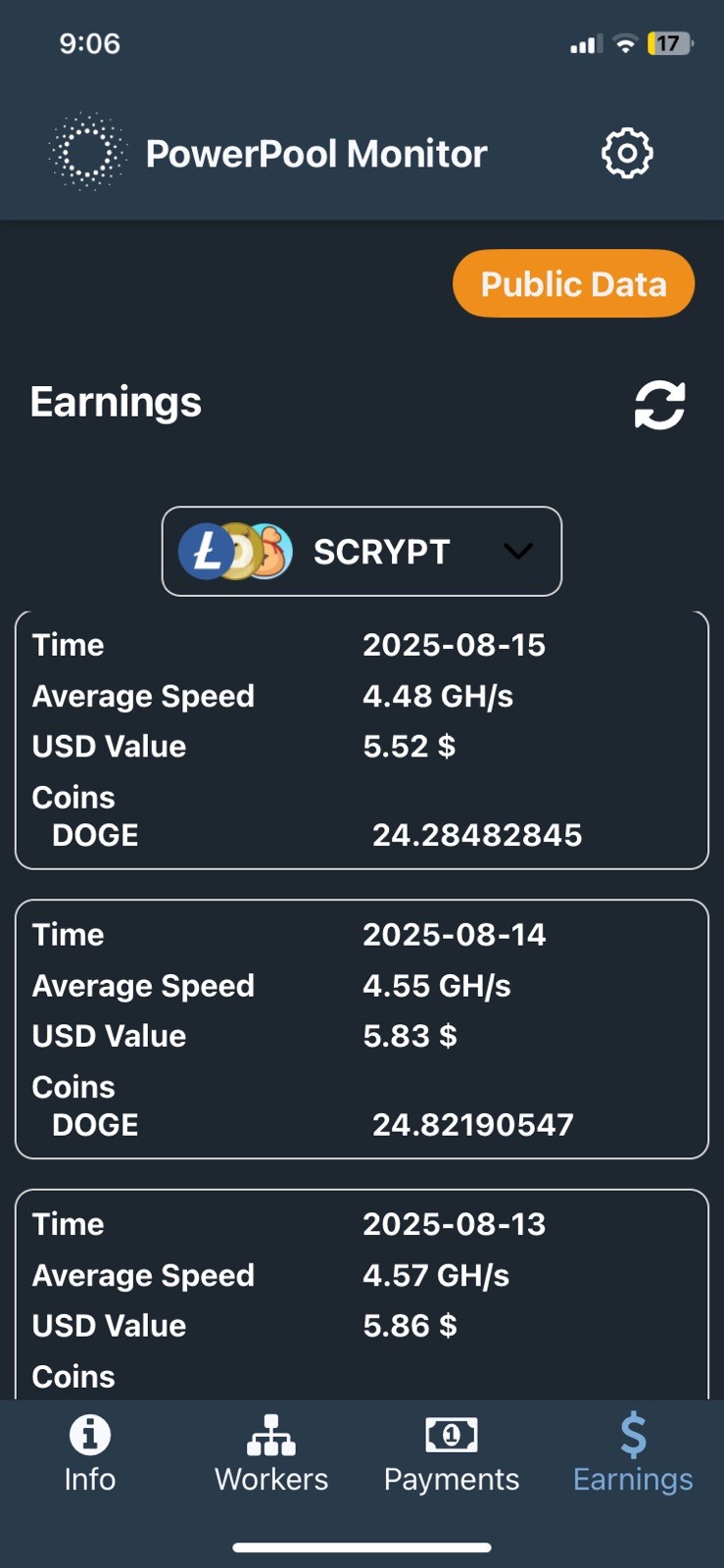Expand the chevron next to SCRYPT
This screenshot has height=1568, width=724.
(517, 552)
